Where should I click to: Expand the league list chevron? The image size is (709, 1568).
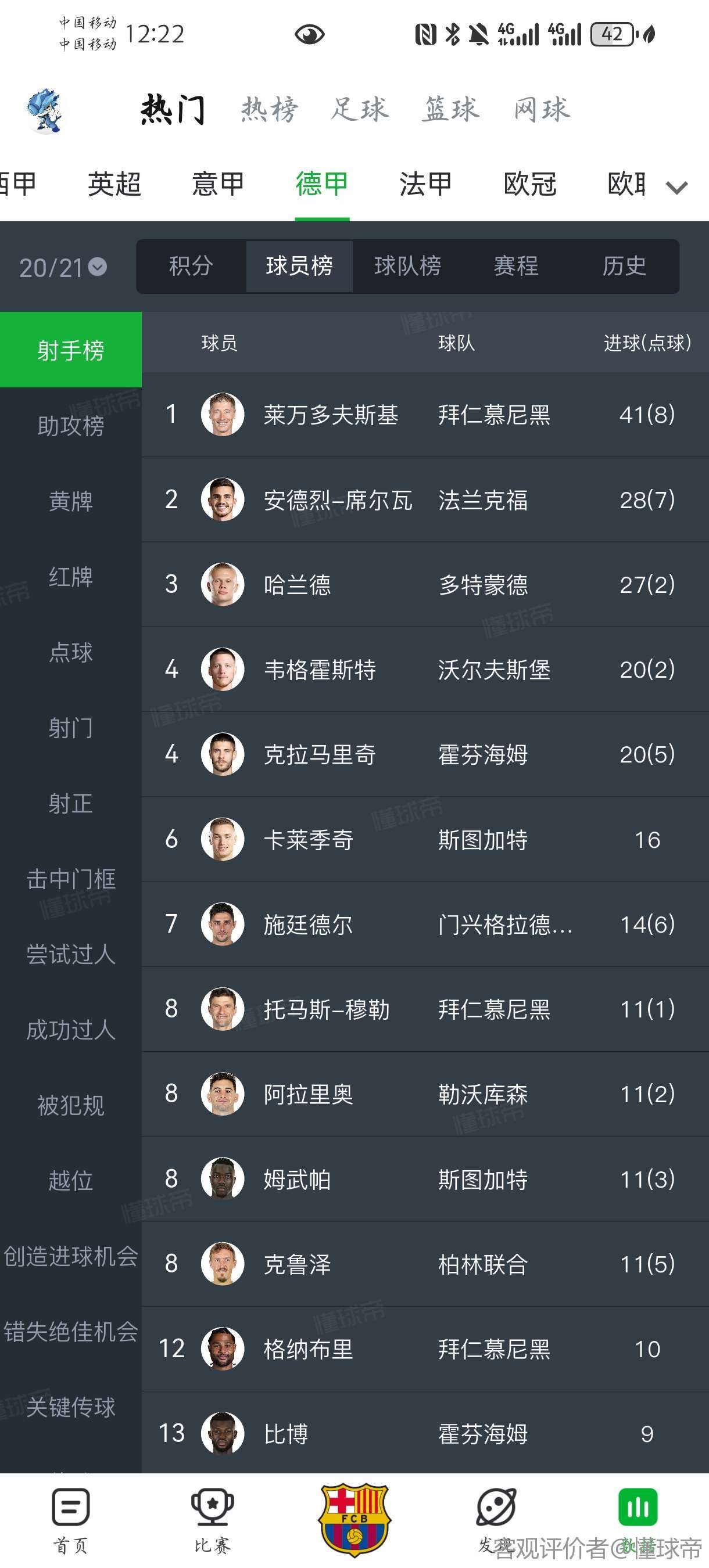coord(676,187)
